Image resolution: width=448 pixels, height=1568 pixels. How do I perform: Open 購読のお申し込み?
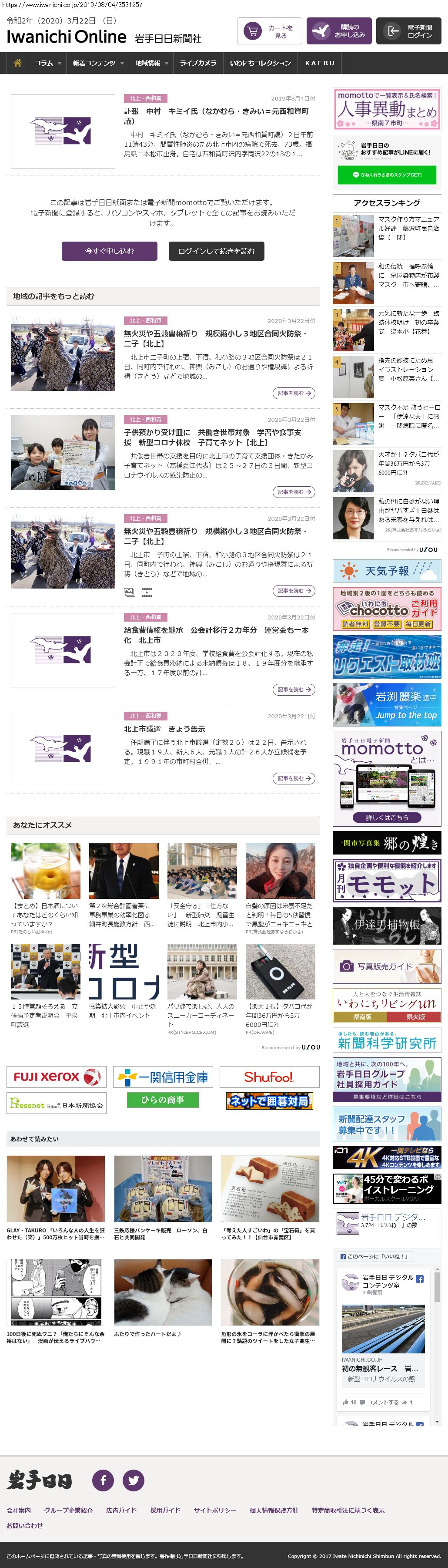[x=338, y=31]
